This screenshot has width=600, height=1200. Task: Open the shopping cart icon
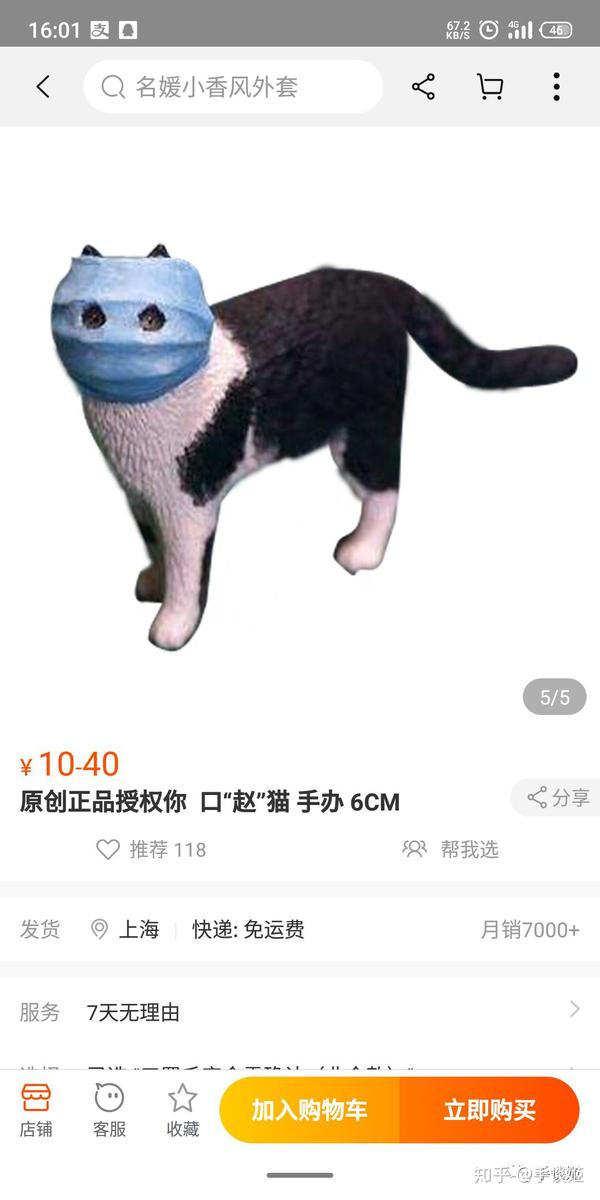click(x=489, y=87)
